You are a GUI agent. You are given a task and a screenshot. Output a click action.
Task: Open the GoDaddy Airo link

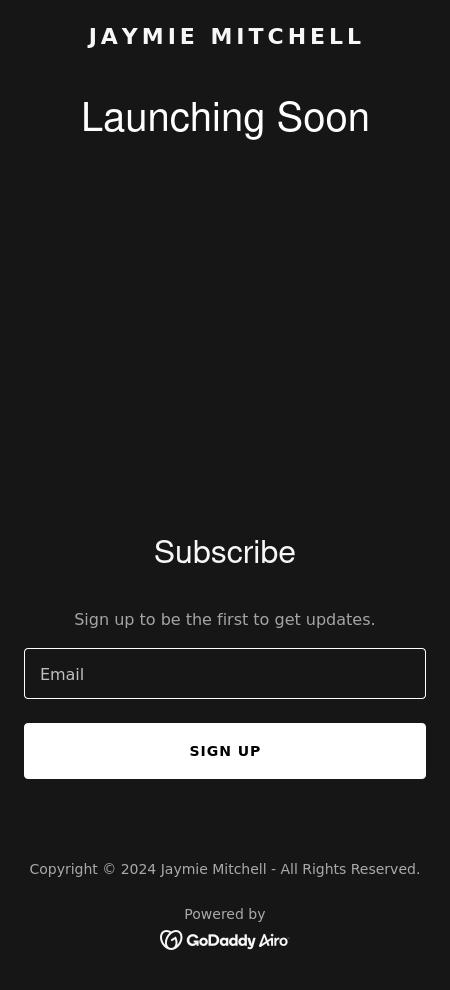click(x=224, y=940)
